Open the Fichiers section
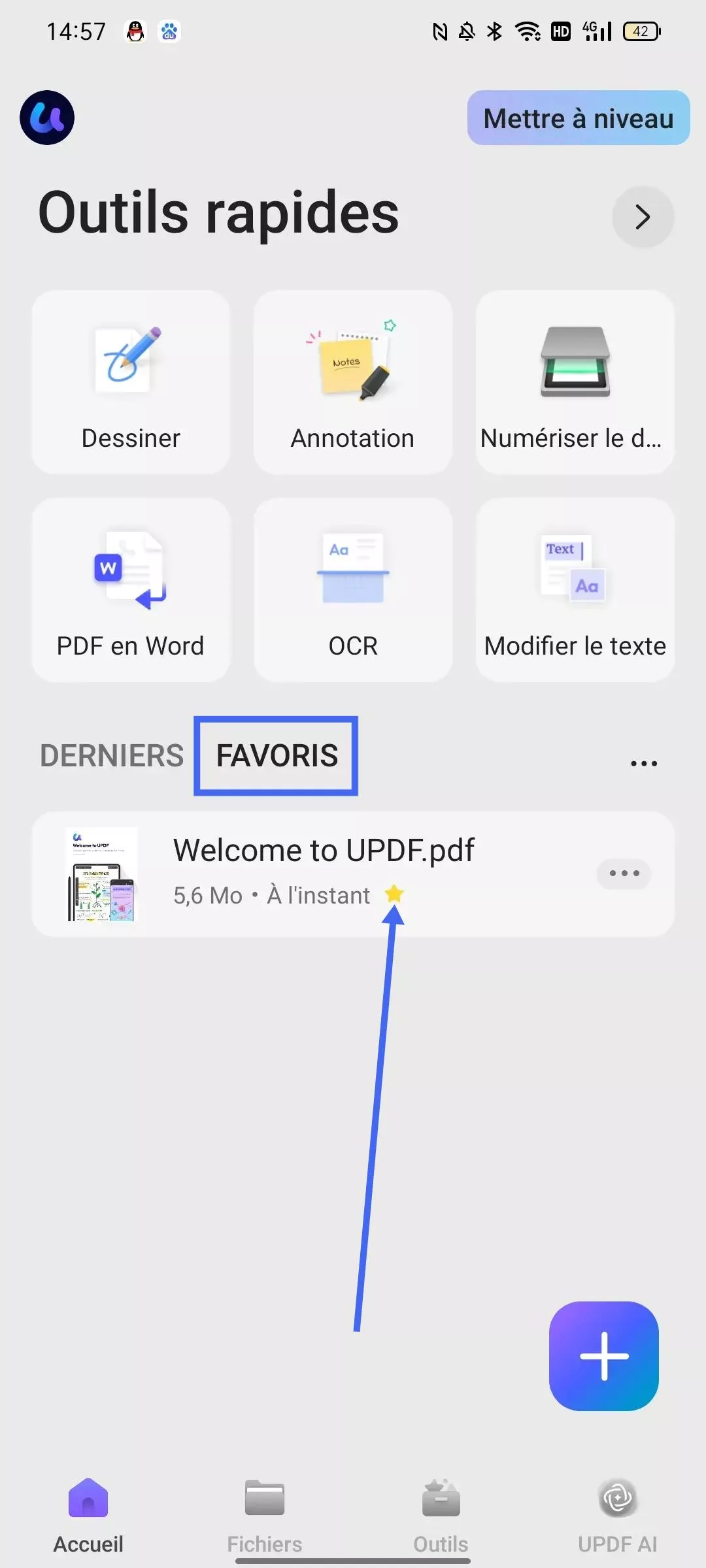706x1568 pixels. (263, 1516)
